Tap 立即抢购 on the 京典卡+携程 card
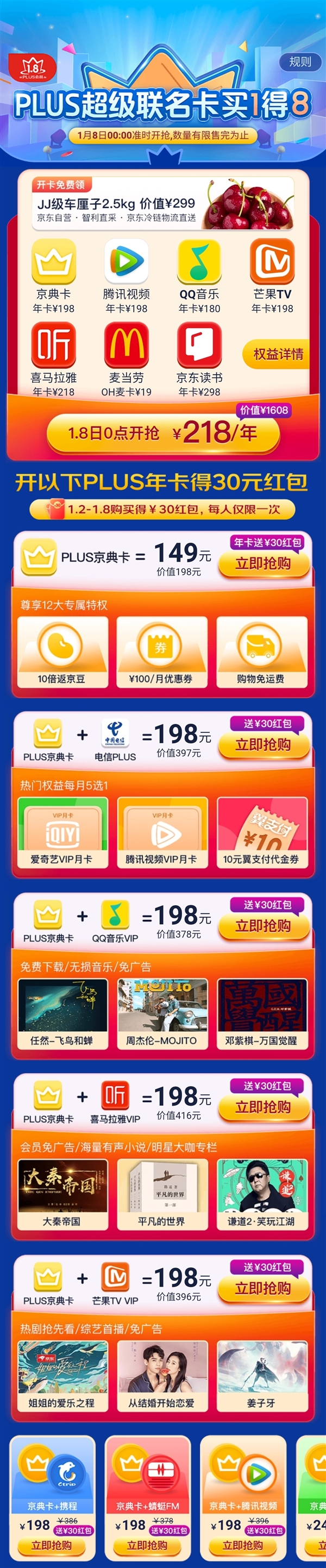The width and height of the screenshot is (326, 1568). point(52,1546)
